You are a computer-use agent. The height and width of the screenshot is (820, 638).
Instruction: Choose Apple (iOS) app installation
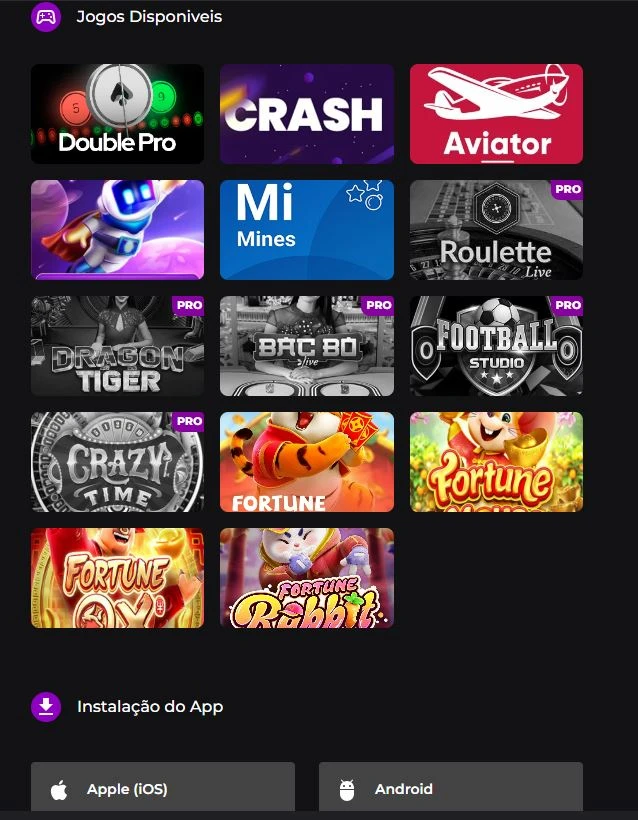(163, 789)
